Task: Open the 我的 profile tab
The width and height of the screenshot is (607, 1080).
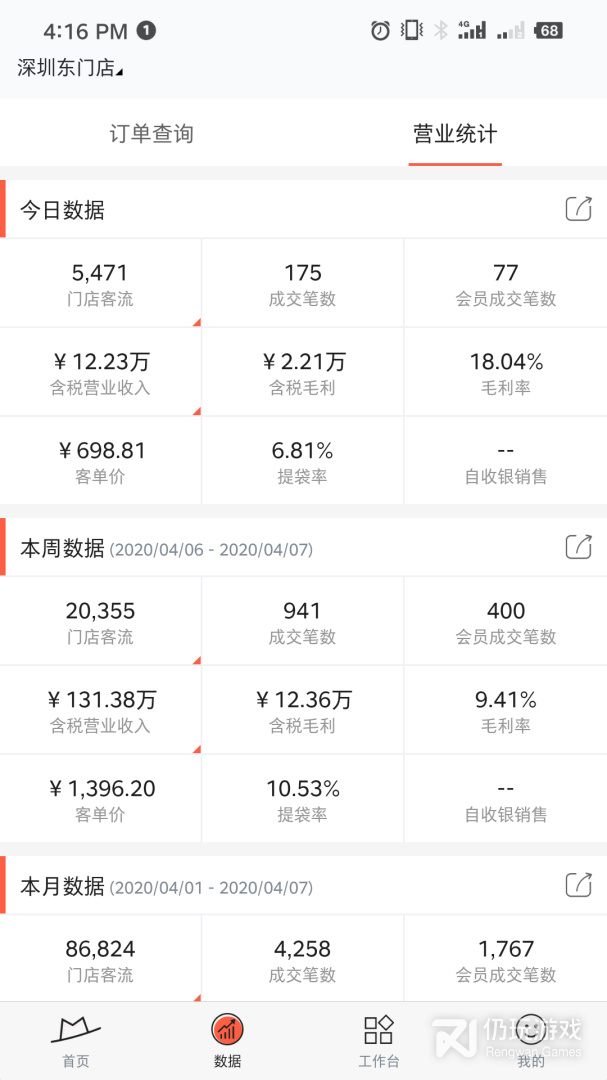Action: pos(531,1040)
